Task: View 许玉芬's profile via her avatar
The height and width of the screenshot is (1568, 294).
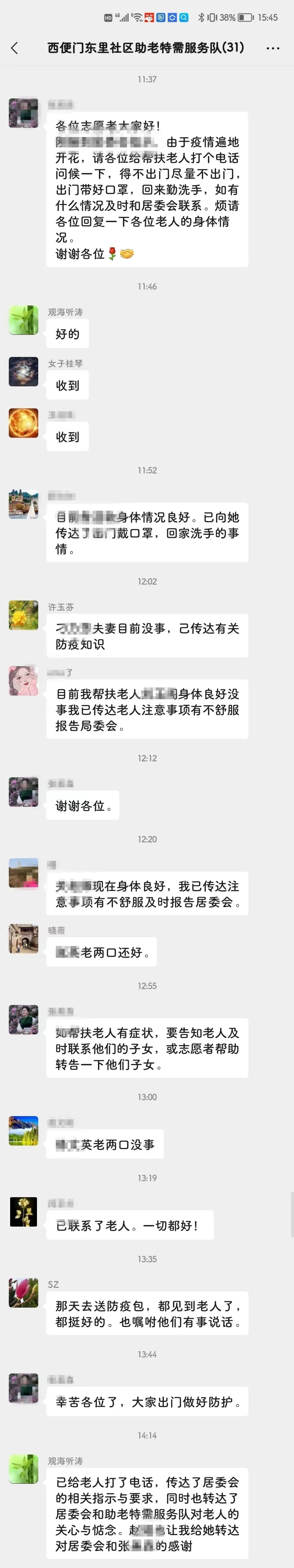Action: point(24,615)
